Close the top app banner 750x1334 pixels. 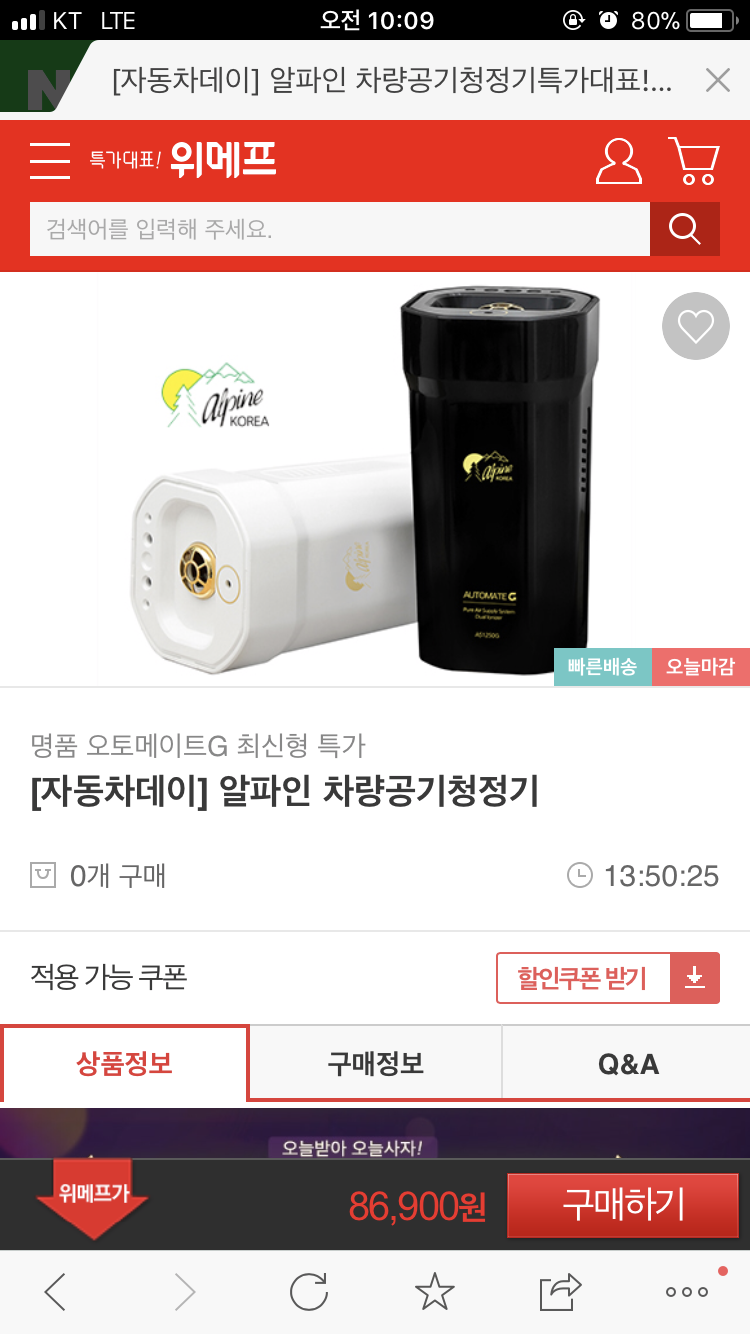tap(717, 81)
